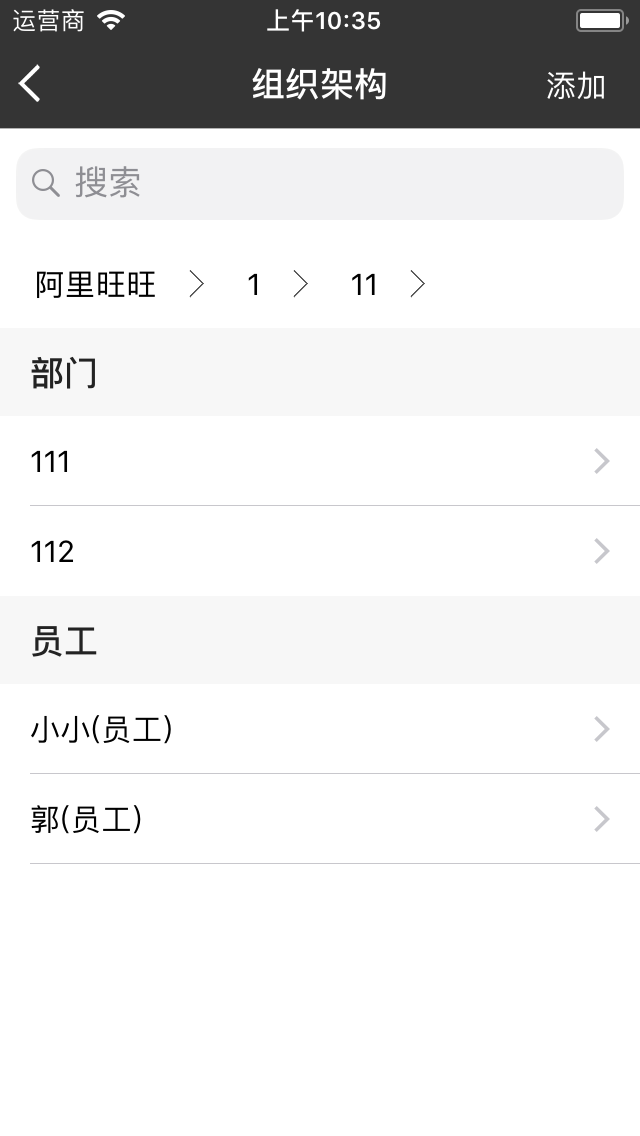Open department 111
Viewport: 640px width, 1136px height.
320,461
